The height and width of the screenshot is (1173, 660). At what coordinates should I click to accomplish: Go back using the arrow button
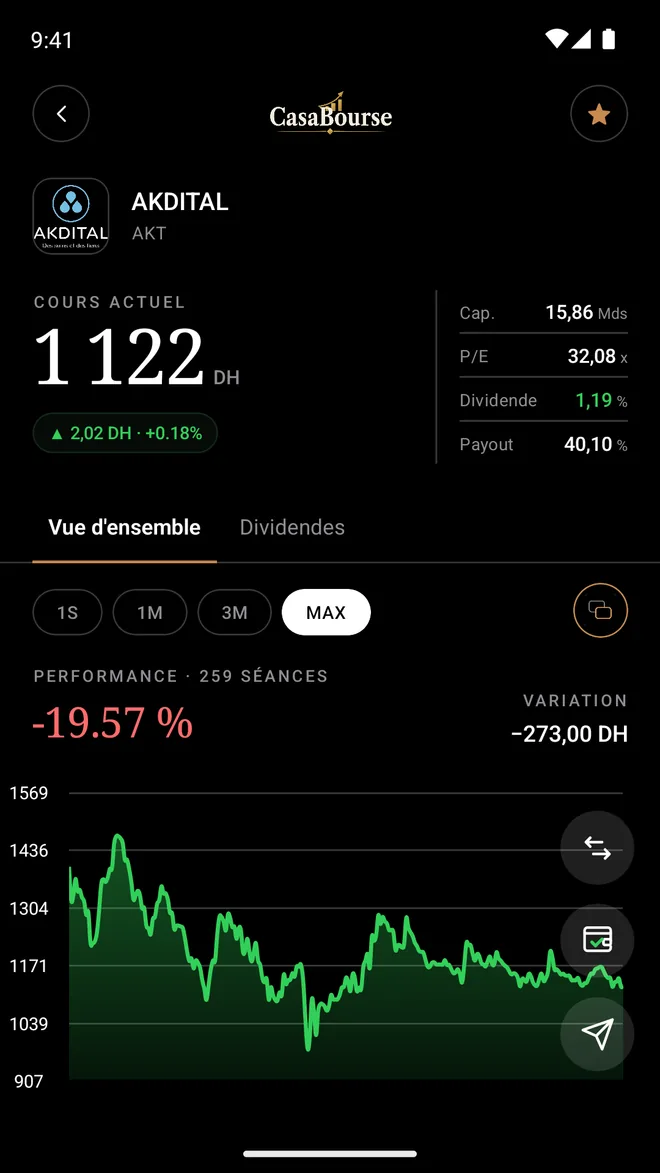(x=61, y=114)
